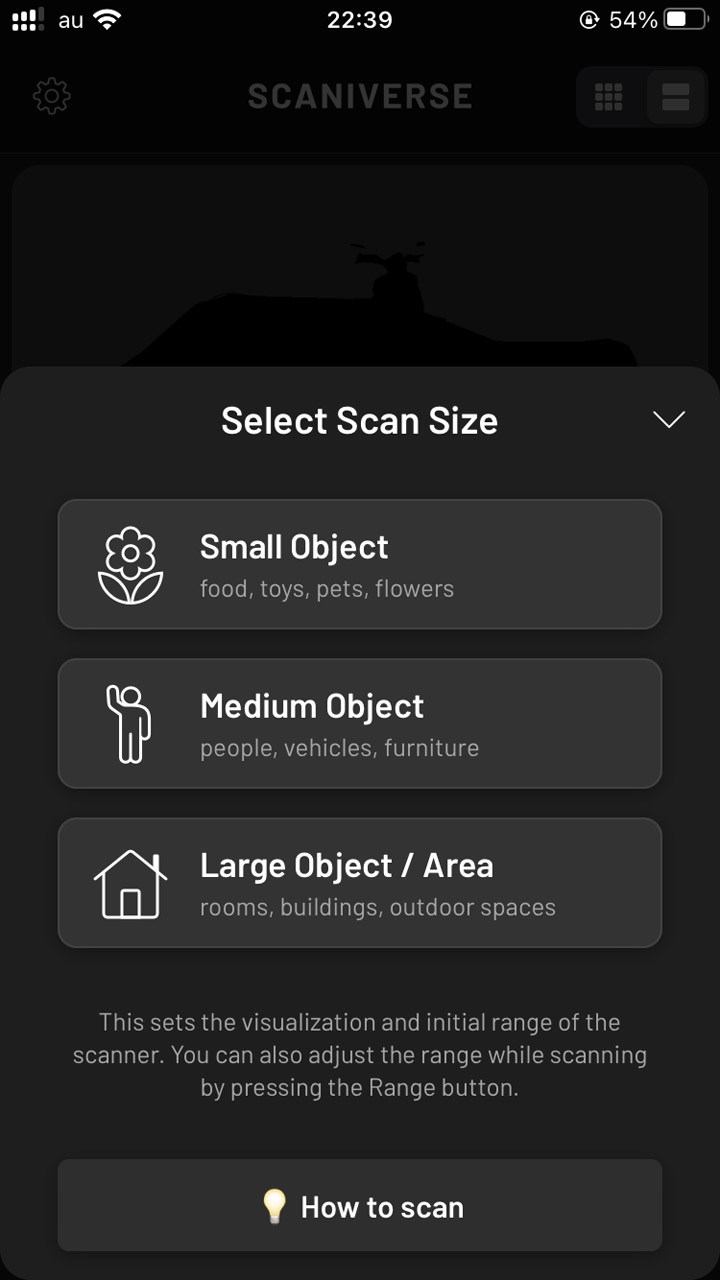Select Medium Object for scanning

coord(360,723)
